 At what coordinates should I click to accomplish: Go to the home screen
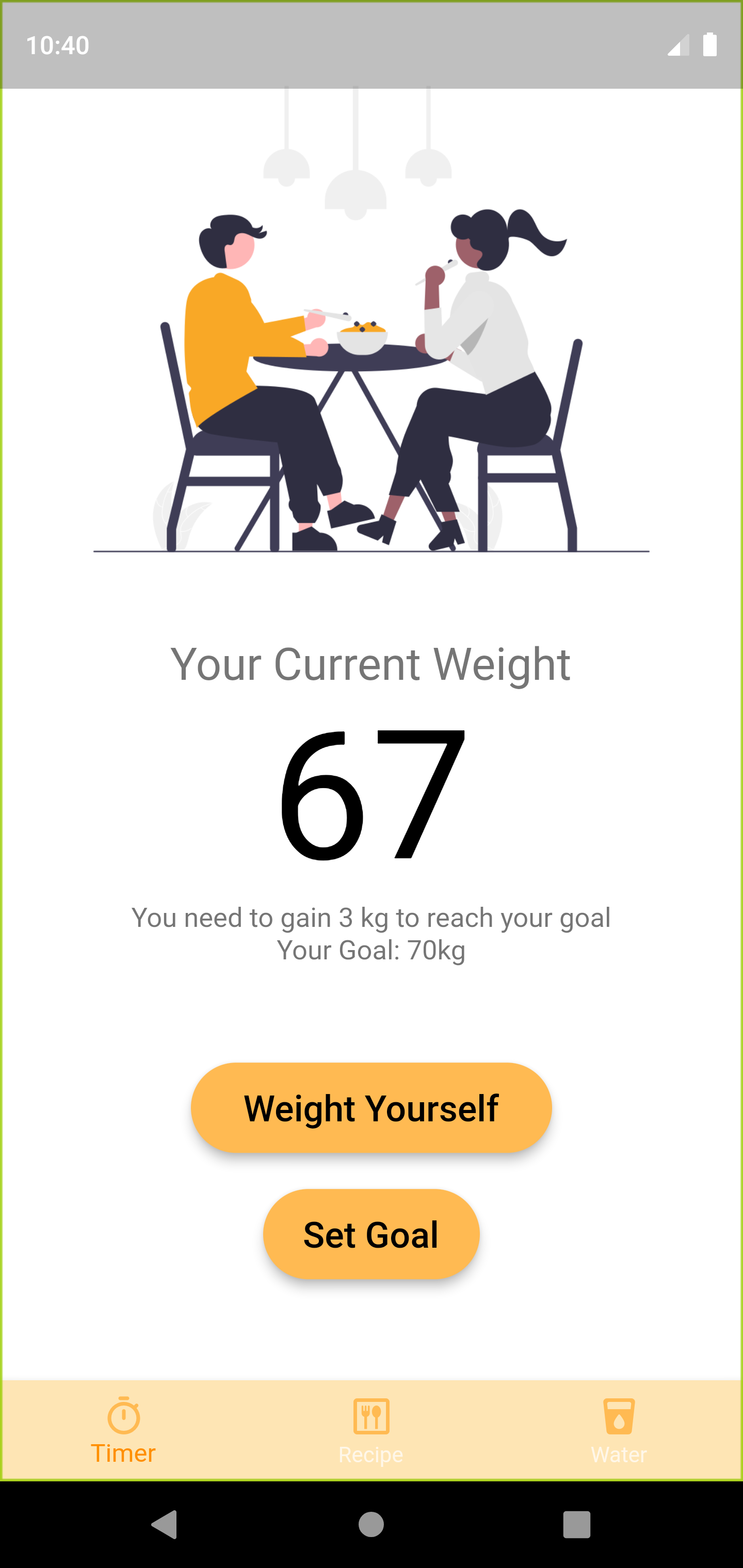(371, 1524)
